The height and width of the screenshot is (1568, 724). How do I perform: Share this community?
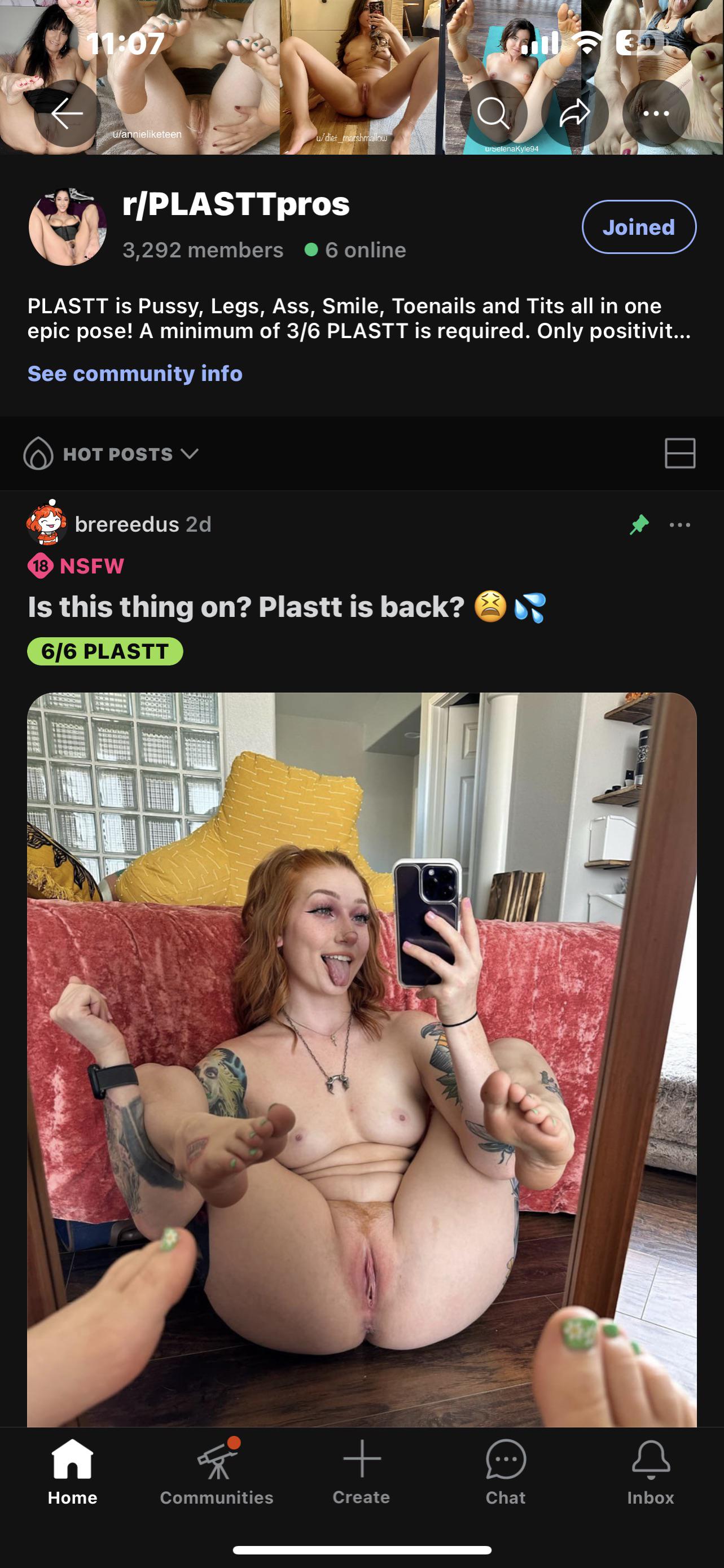click(574, 113)
